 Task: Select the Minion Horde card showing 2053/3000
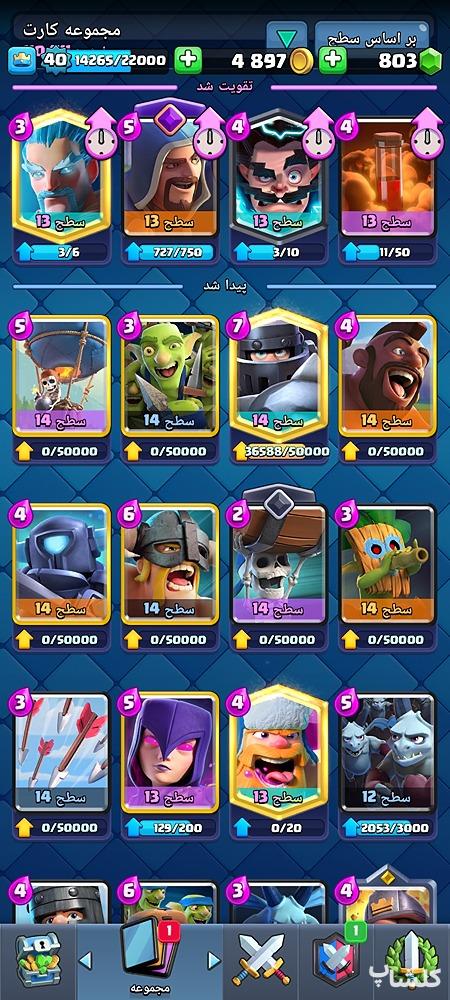(x=388, y=764)
